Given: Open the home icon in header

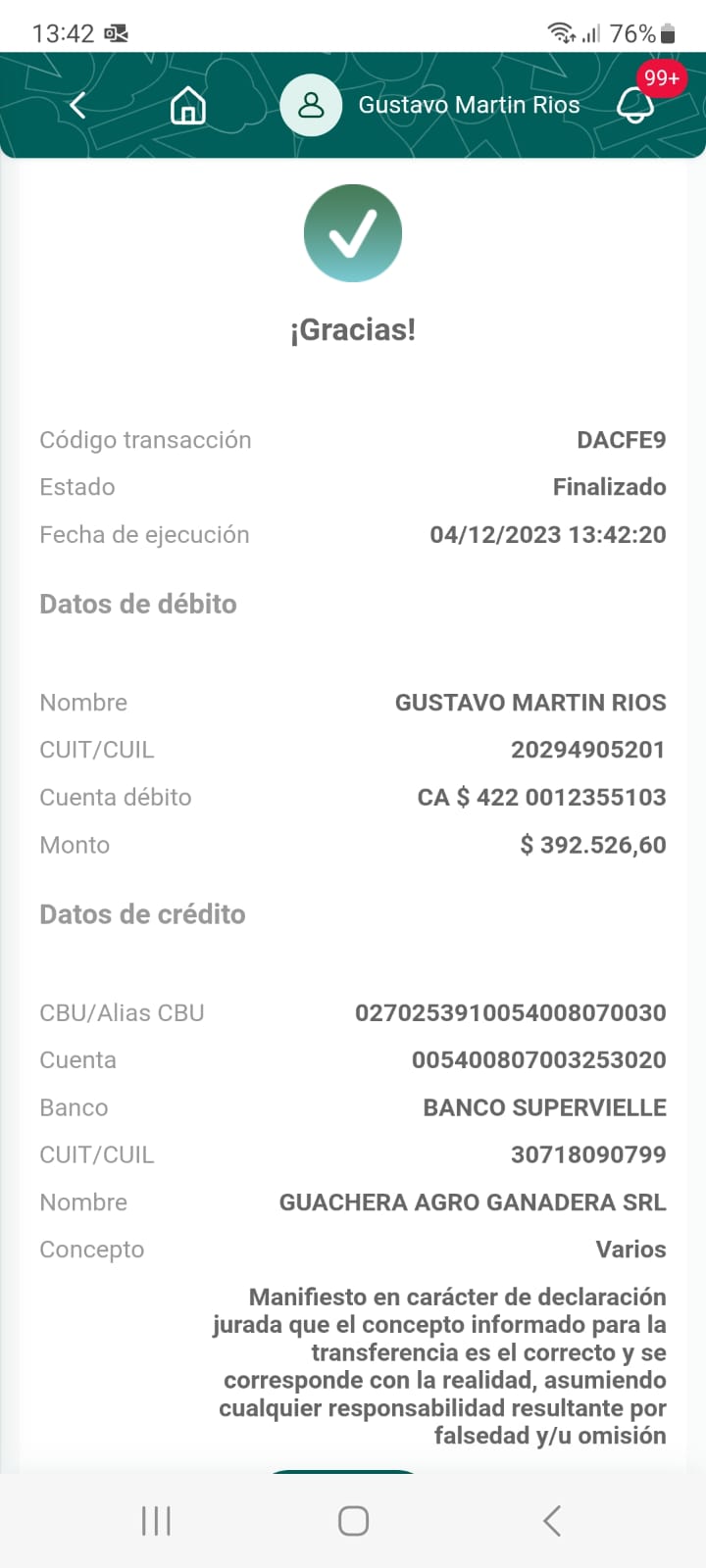Looking at the screenshot, I should click(x=187, y=105).
